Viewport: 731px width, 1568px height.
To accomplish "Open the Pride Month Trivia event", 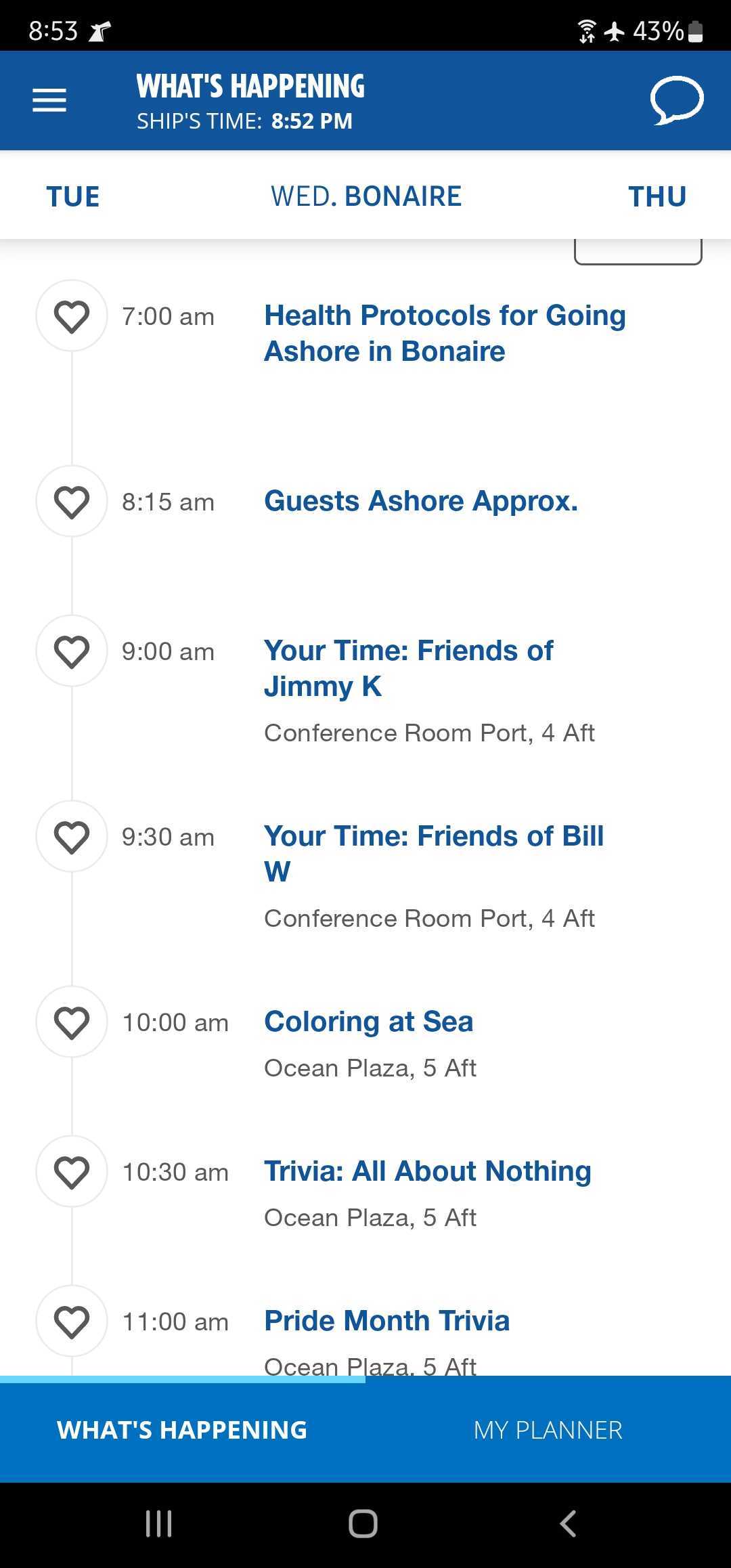I will [387, 1321].
